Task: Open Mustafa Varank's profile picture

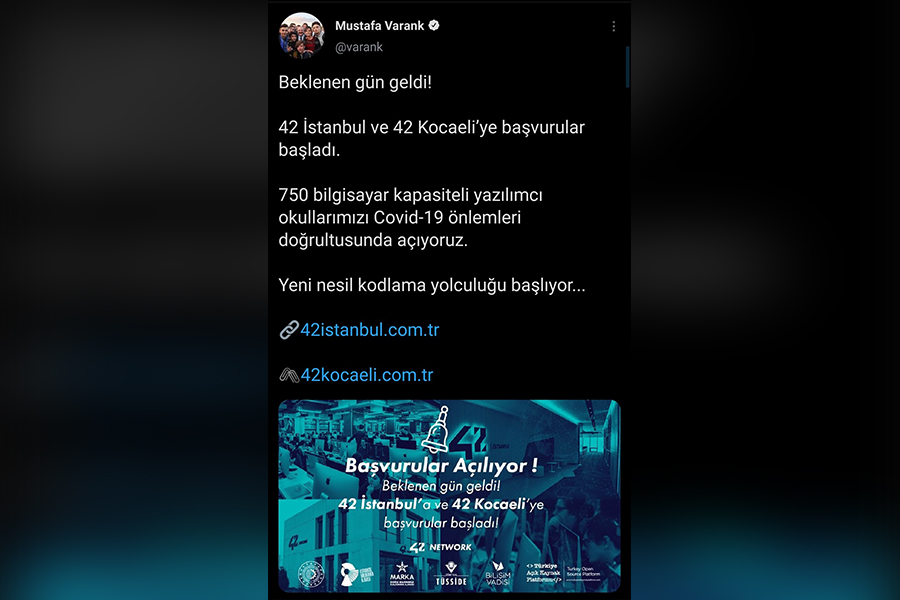Action: coord(301,35)
